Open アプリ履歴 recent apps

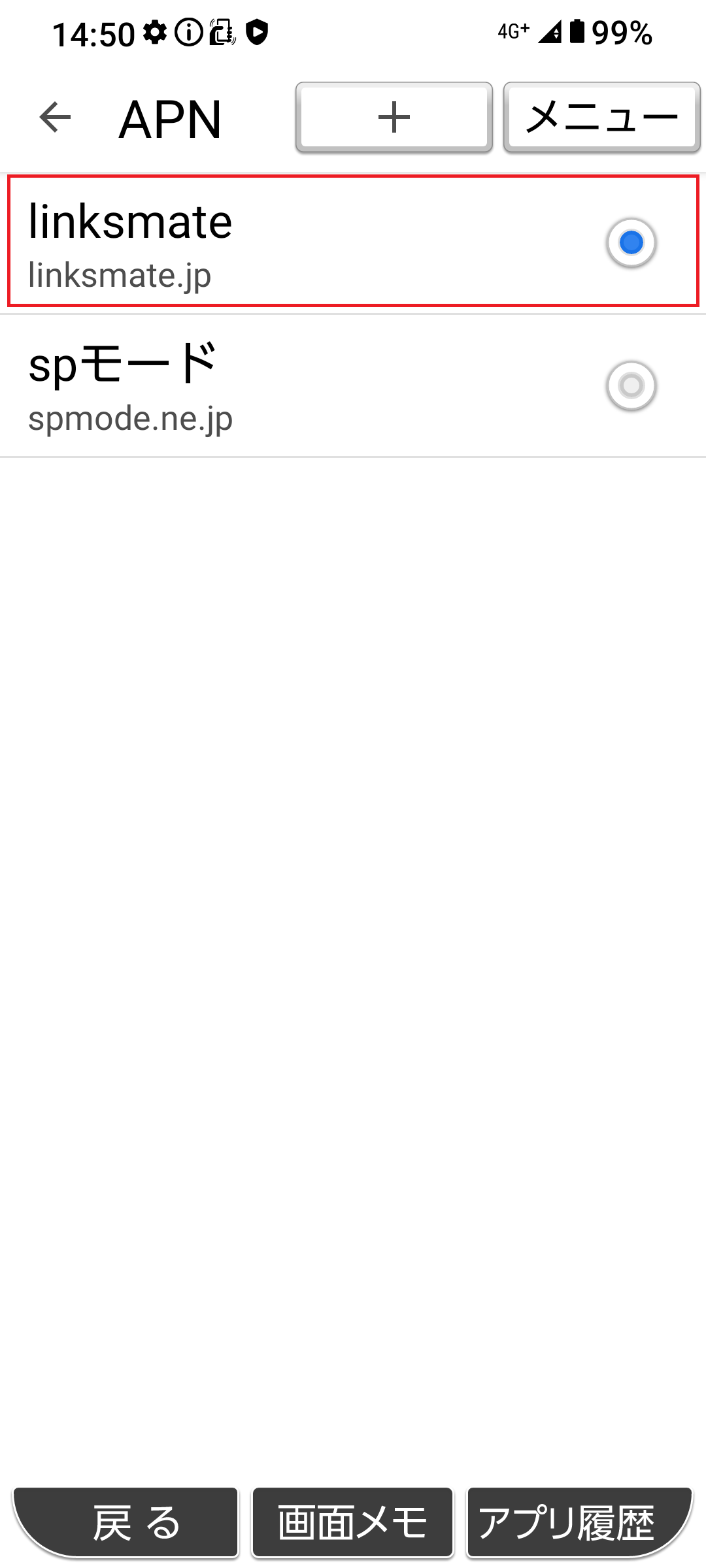tap(575, 1522)
